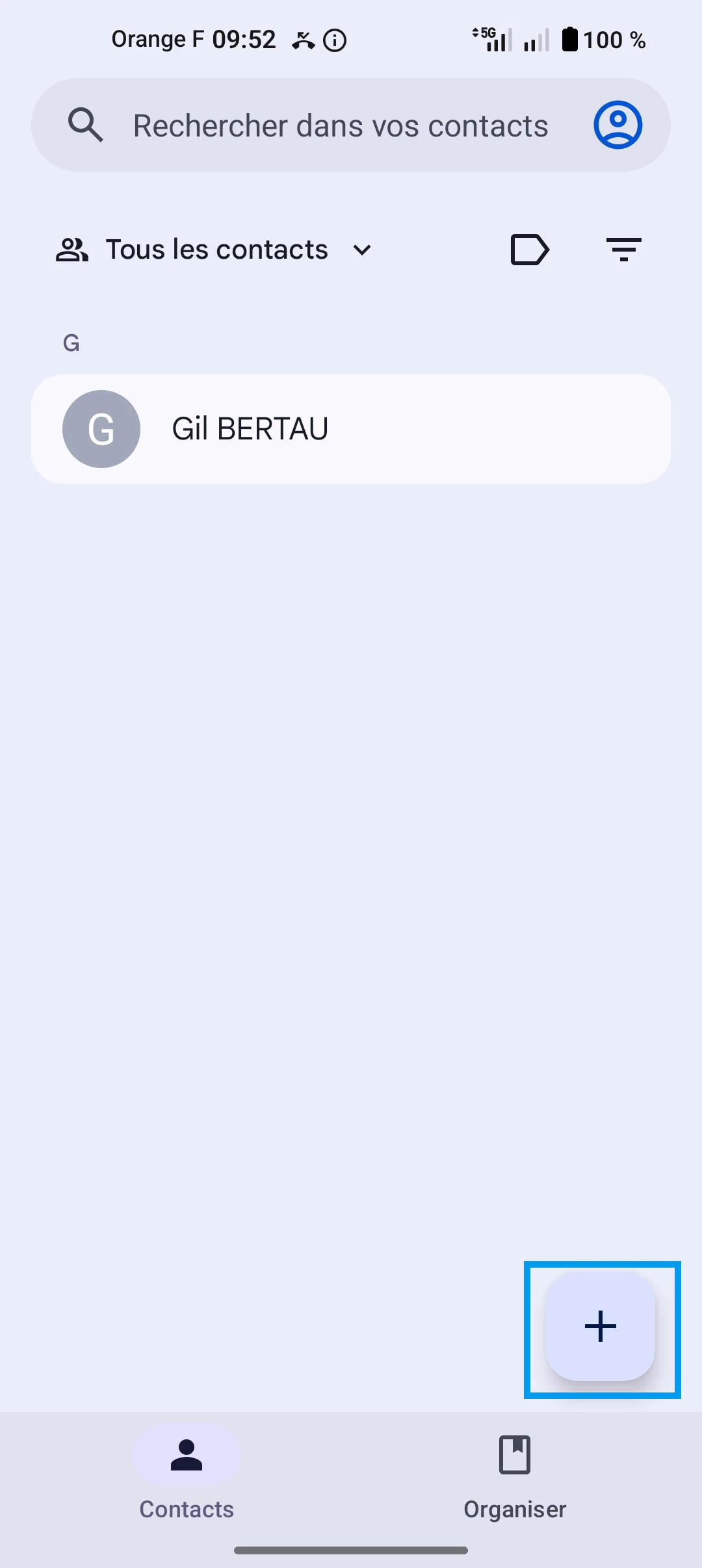Open the contact filter options icon
This screenshot has width=702, height=1568.
click(x=623, y=250)
